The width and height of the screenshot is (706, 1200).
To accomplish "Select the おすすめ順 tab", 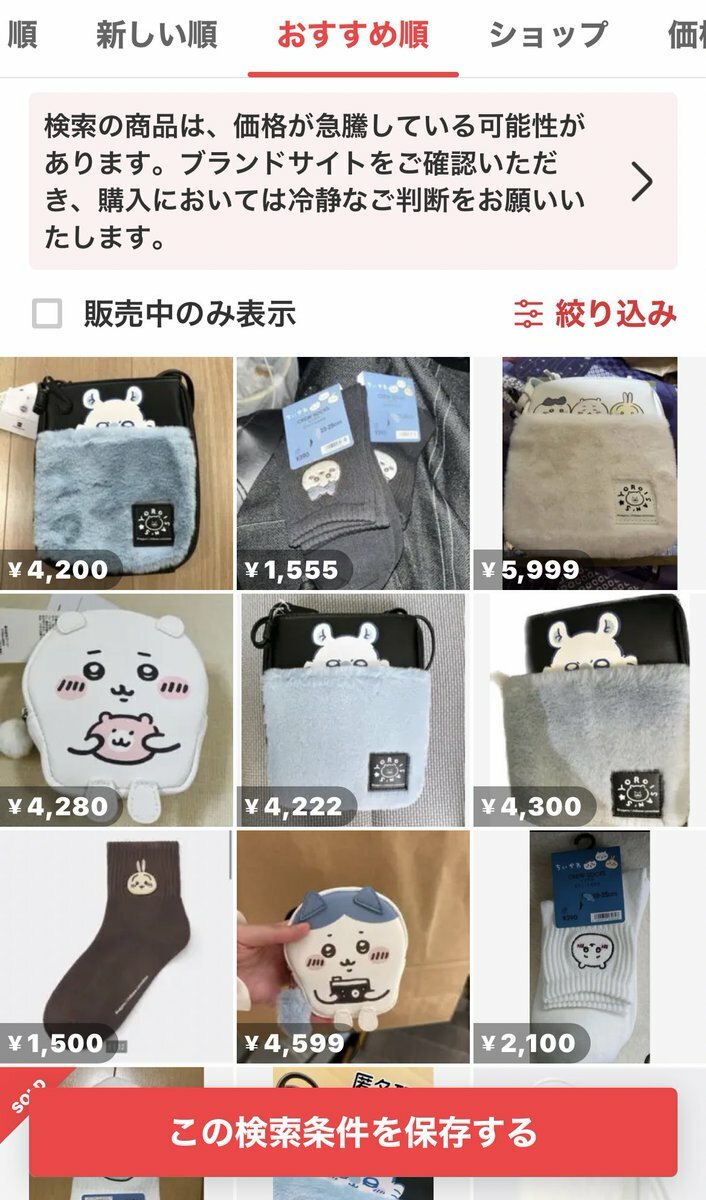I will point(352,35).
